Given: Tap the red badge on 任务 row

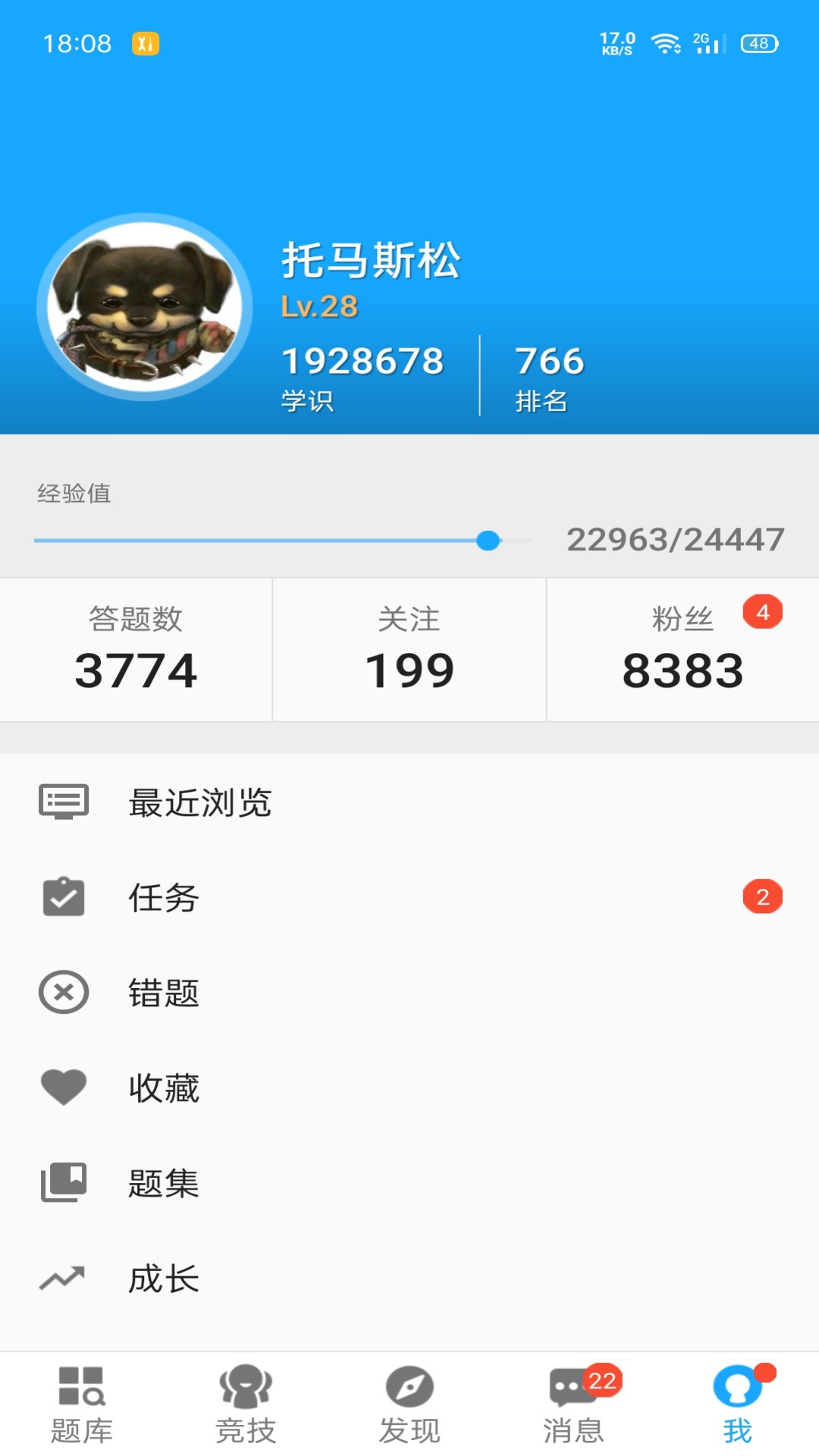Looking at the screenshot, I should (x=761, y=897).
